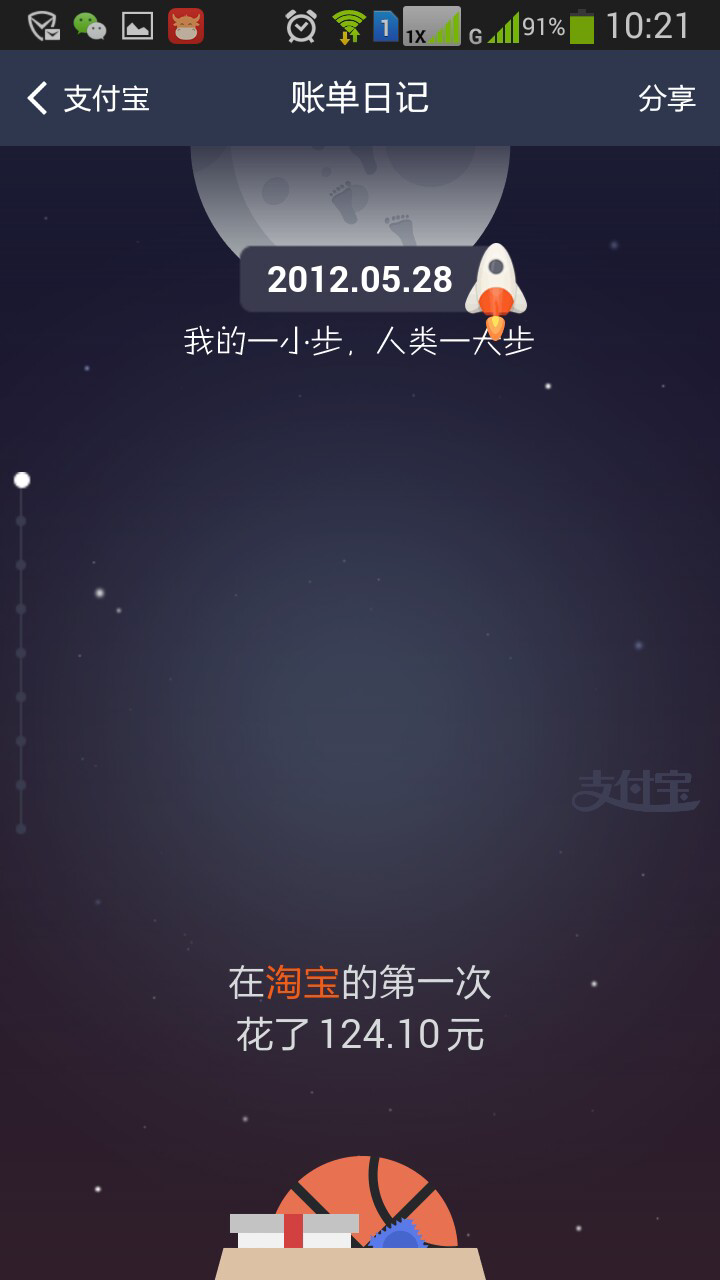
Task: Tap 分享 to share the bill diary
Action: tap(667, 98)
